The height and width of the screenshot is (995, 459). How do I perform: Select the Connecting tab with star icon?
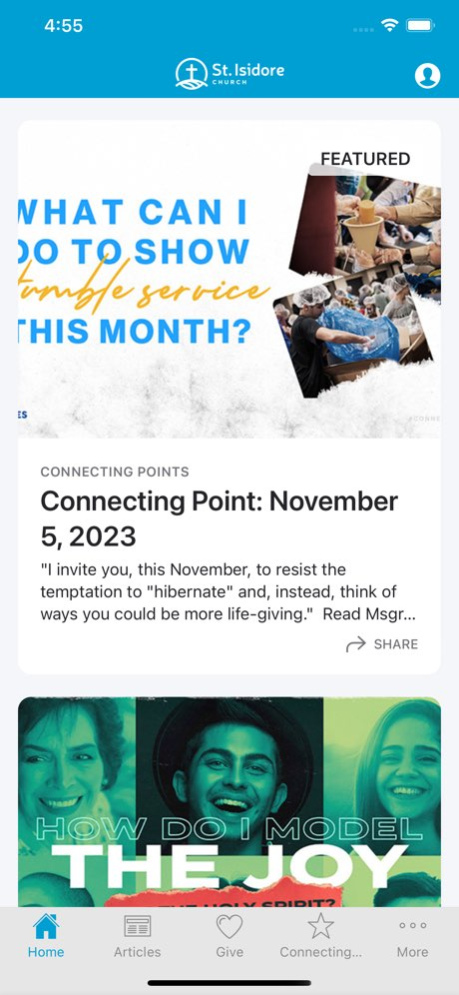321,935
